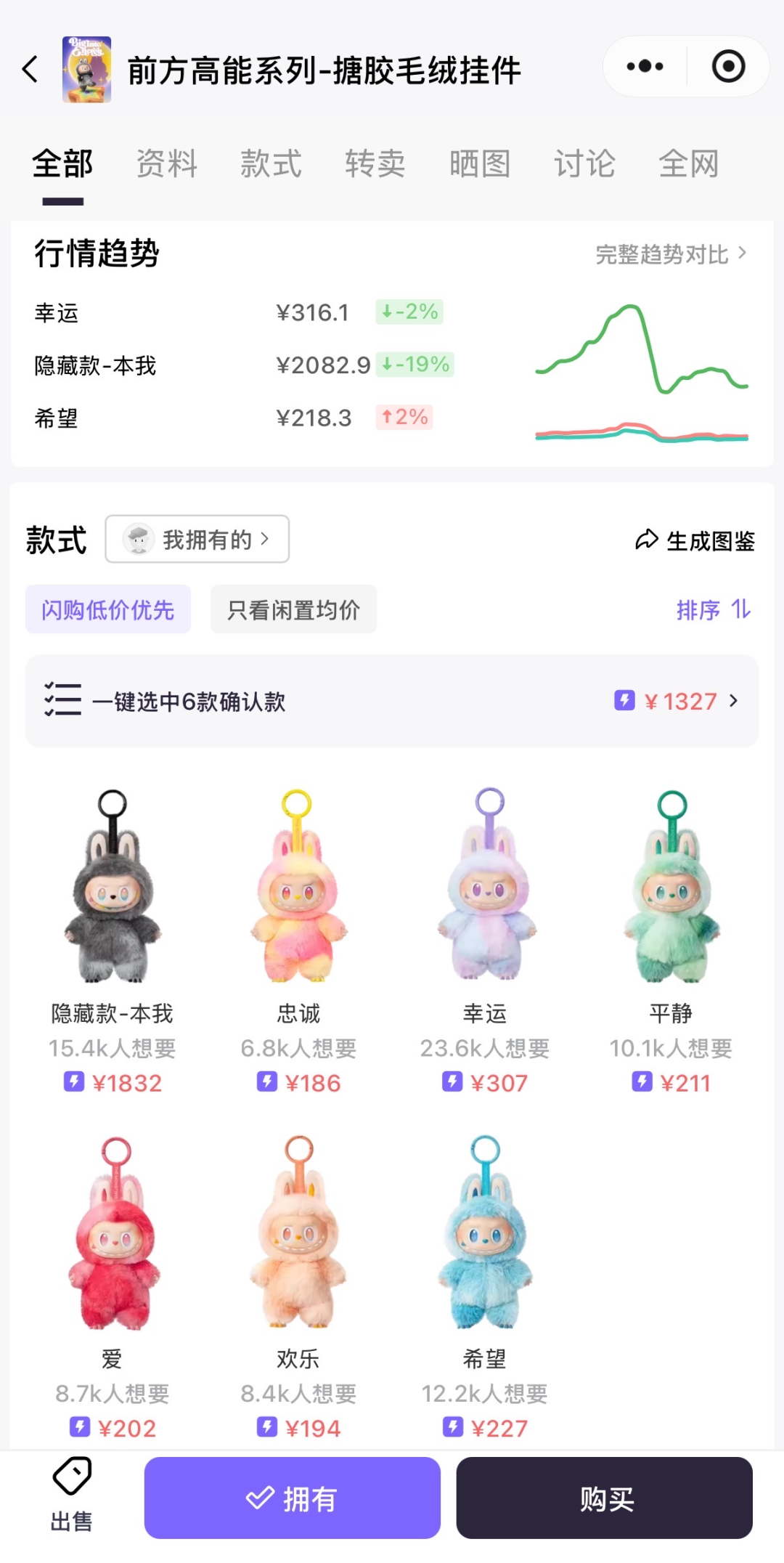Go back using the back arrow
The image size is (784, 1563).
30,70
